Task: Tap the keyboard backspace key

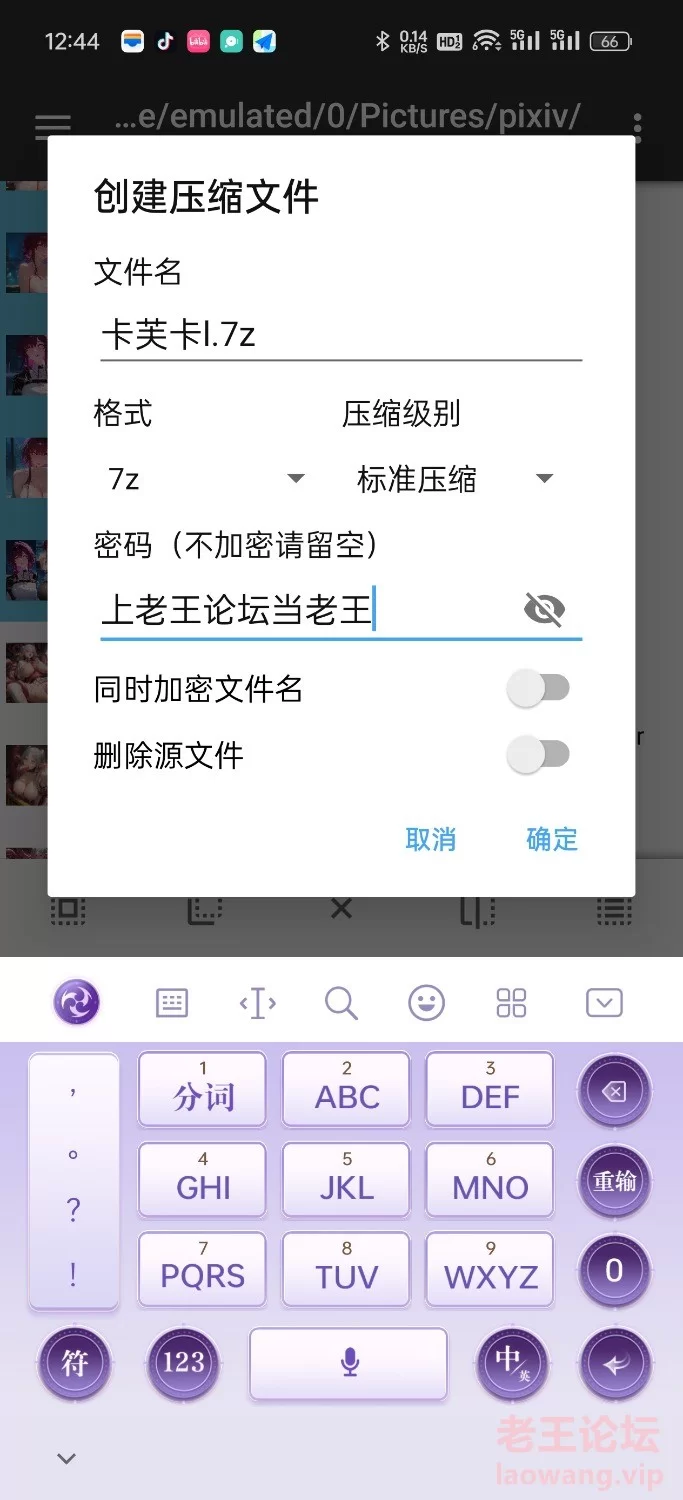Action: tap(614, 1092)
